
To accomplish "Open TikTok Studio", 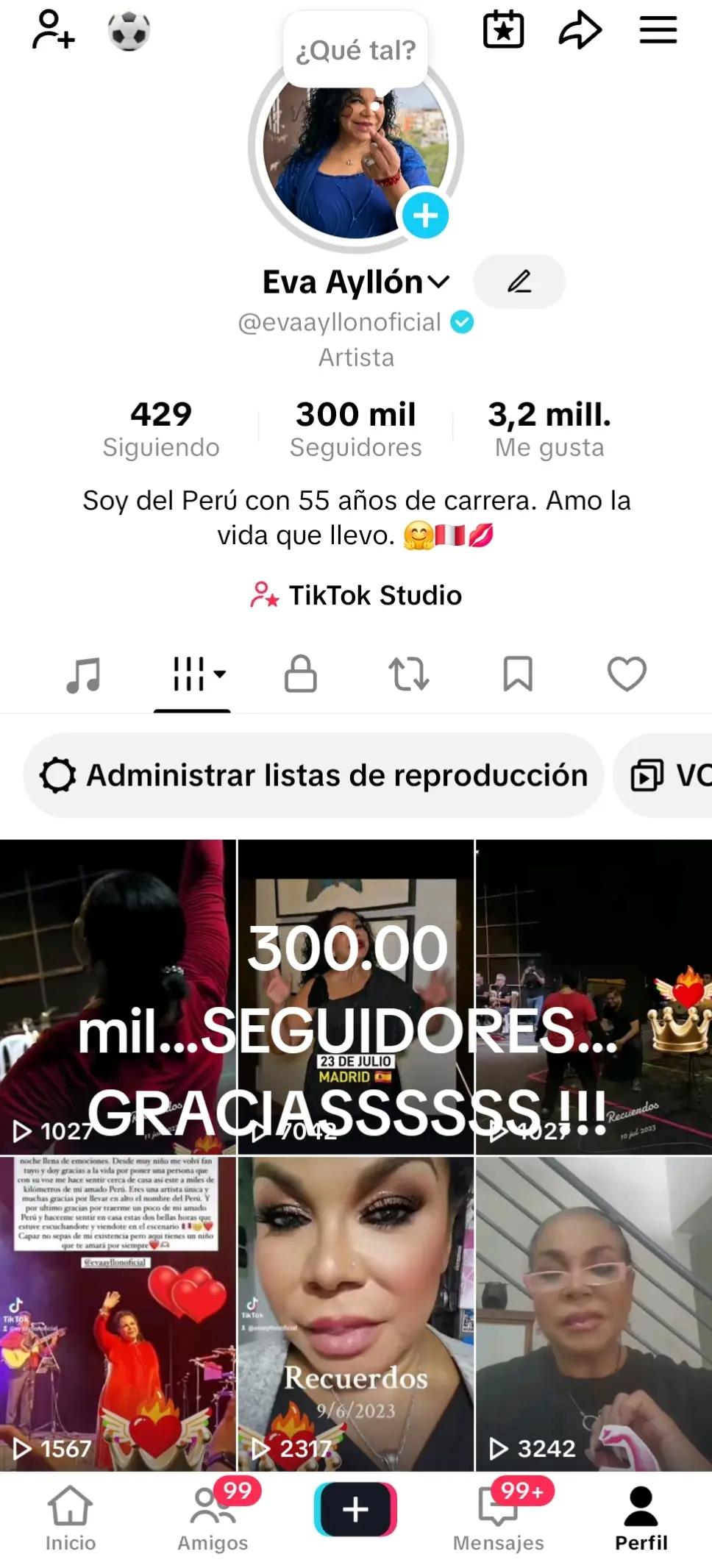I will click(356, 595).
